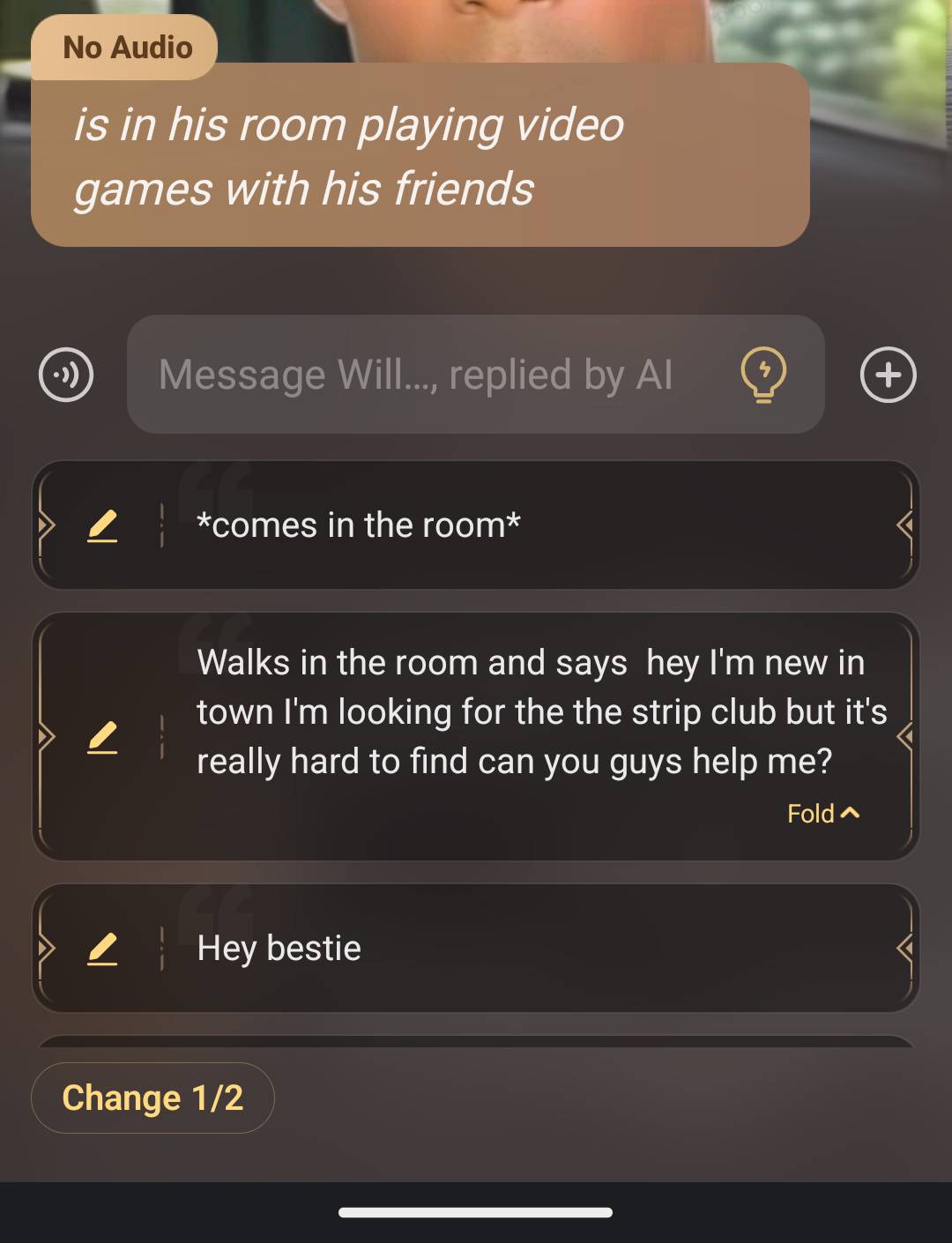Open the lightbulb inspiration suggestions
Viewport: 952px width, 1243px height.
pyautogui.click(x=763, y=376)
